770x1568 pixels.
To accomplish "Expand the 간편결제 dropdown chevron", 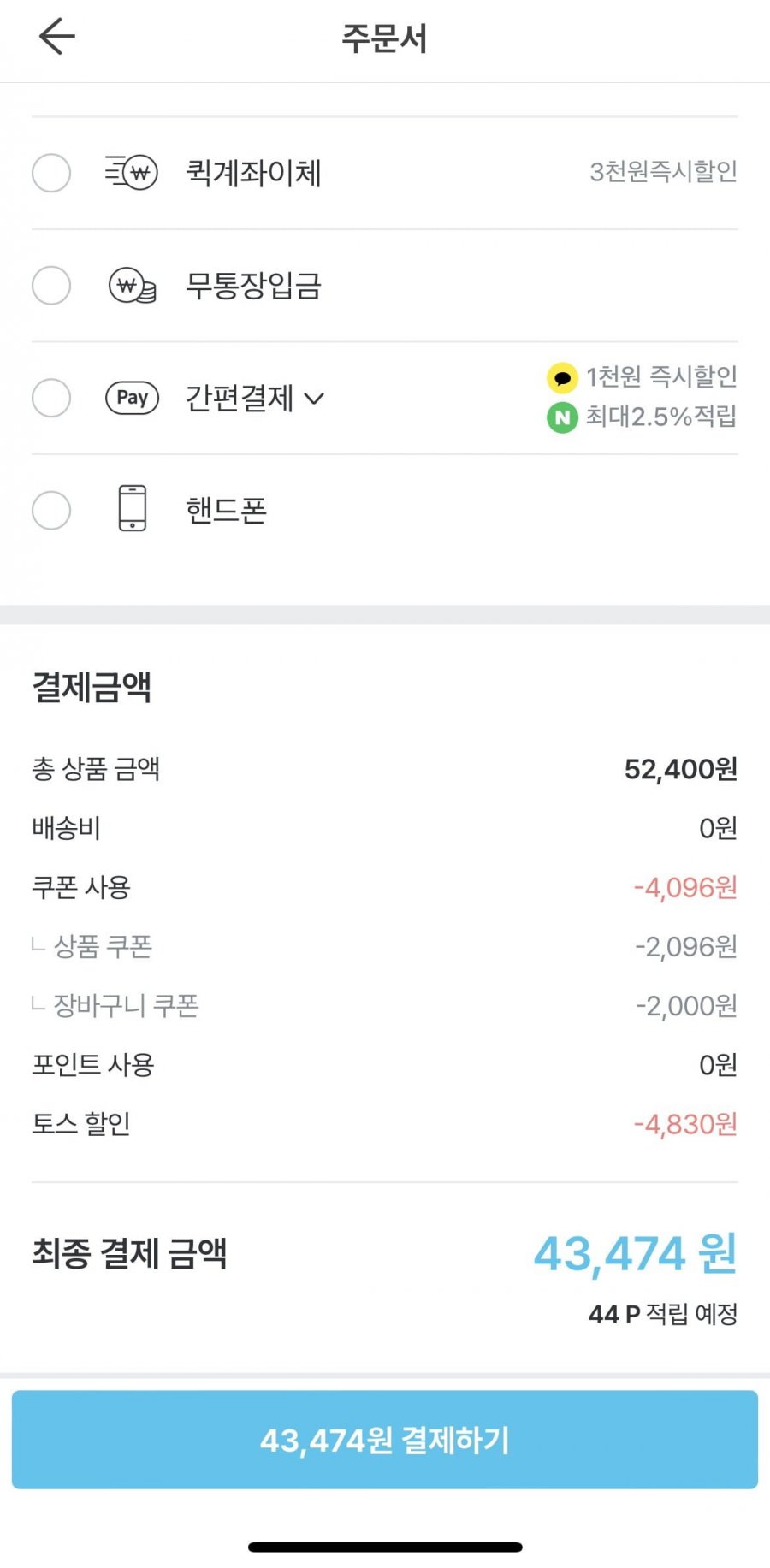I will (x=314, y=399).
